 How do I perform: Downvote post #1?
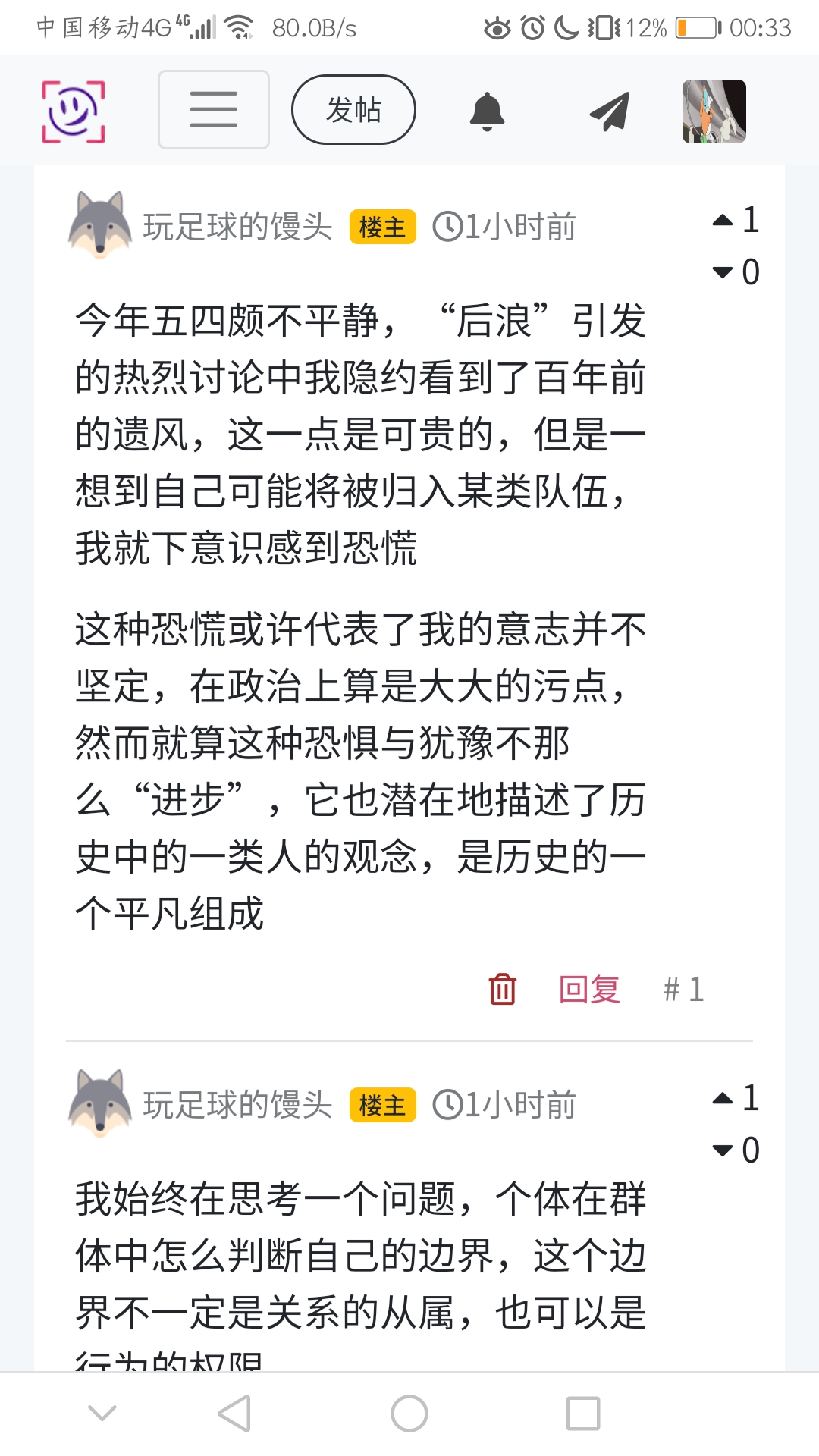point(723,272)
